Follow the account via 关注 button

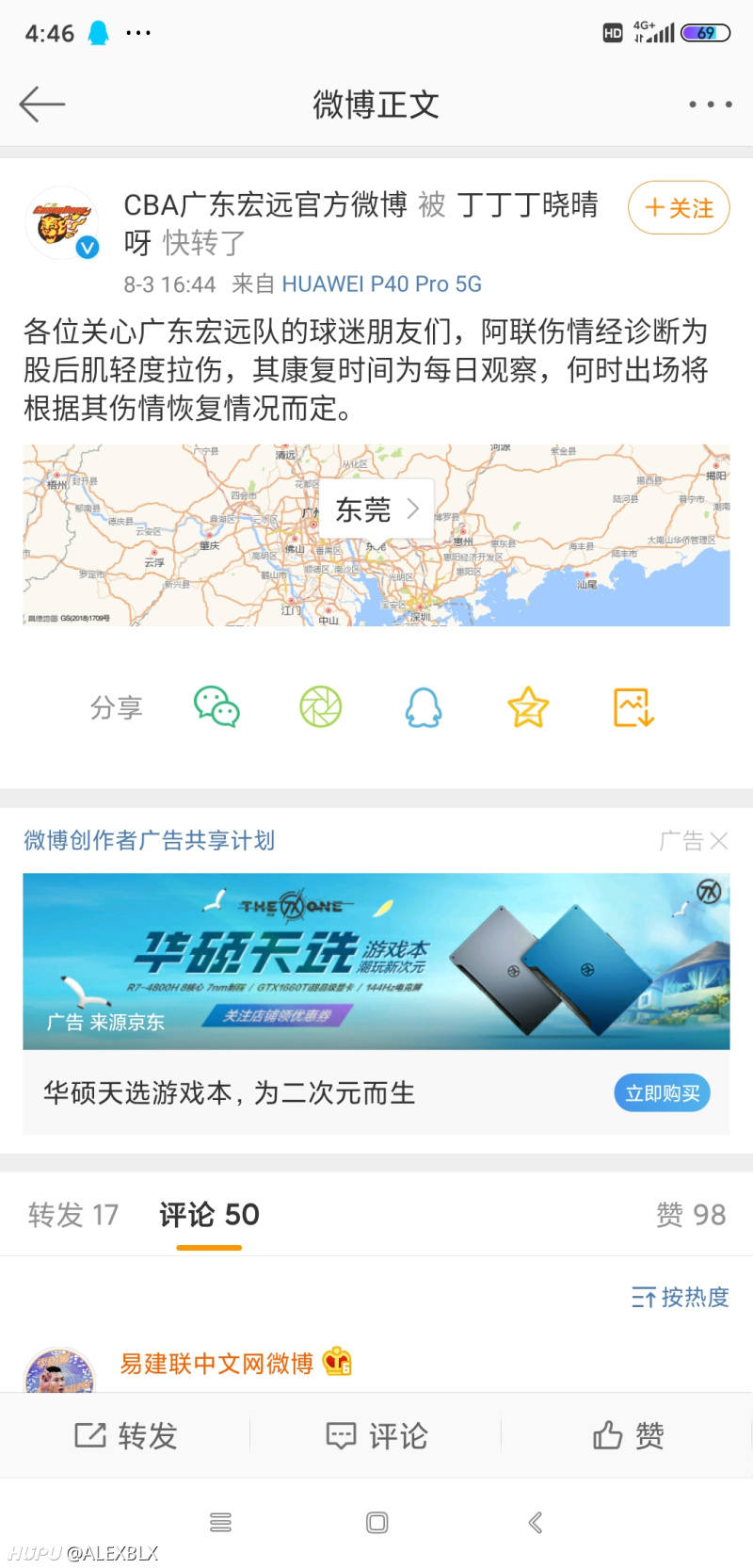(679, 207)
